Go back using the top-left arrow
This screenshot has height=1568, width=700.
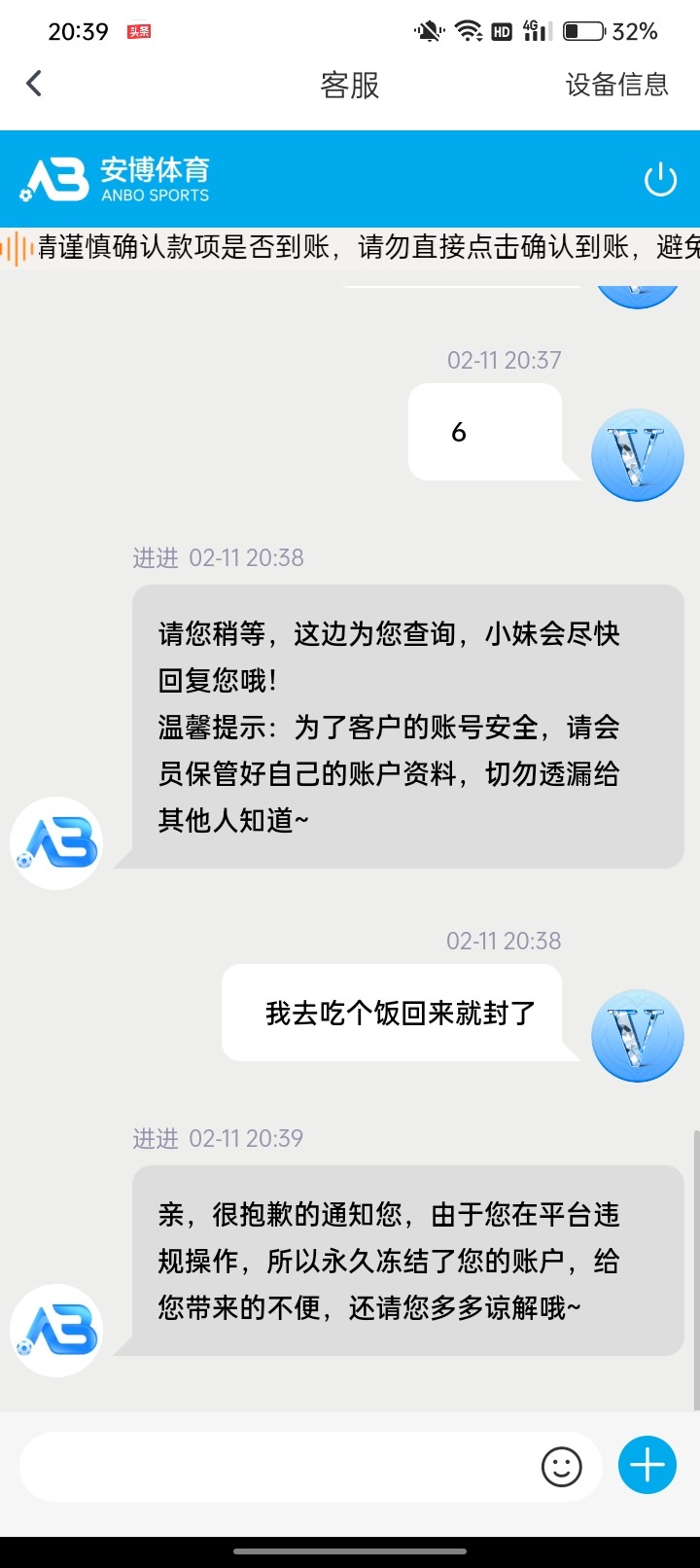[35, 85]
